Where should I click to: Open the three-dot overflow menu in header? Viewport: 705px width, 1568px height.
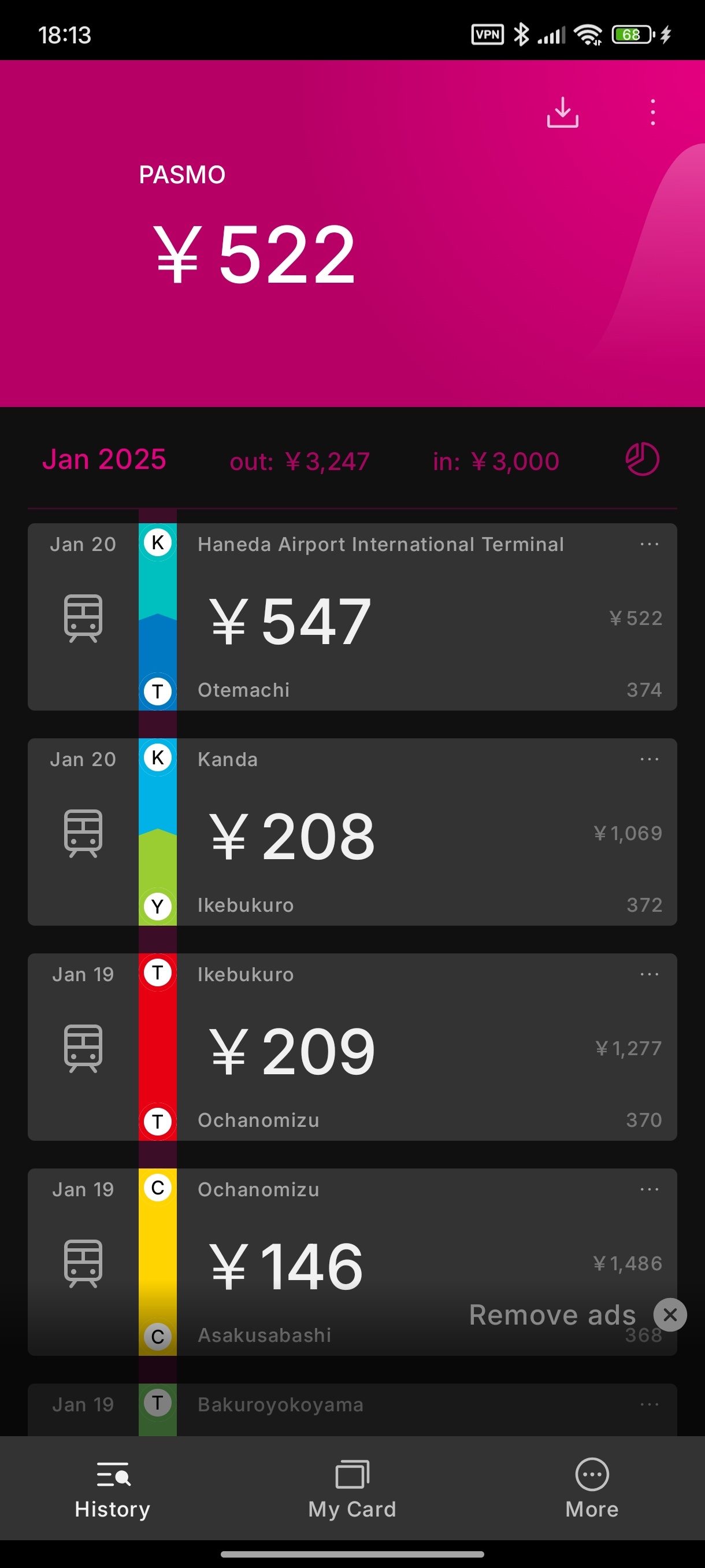(x=652, y=113)
